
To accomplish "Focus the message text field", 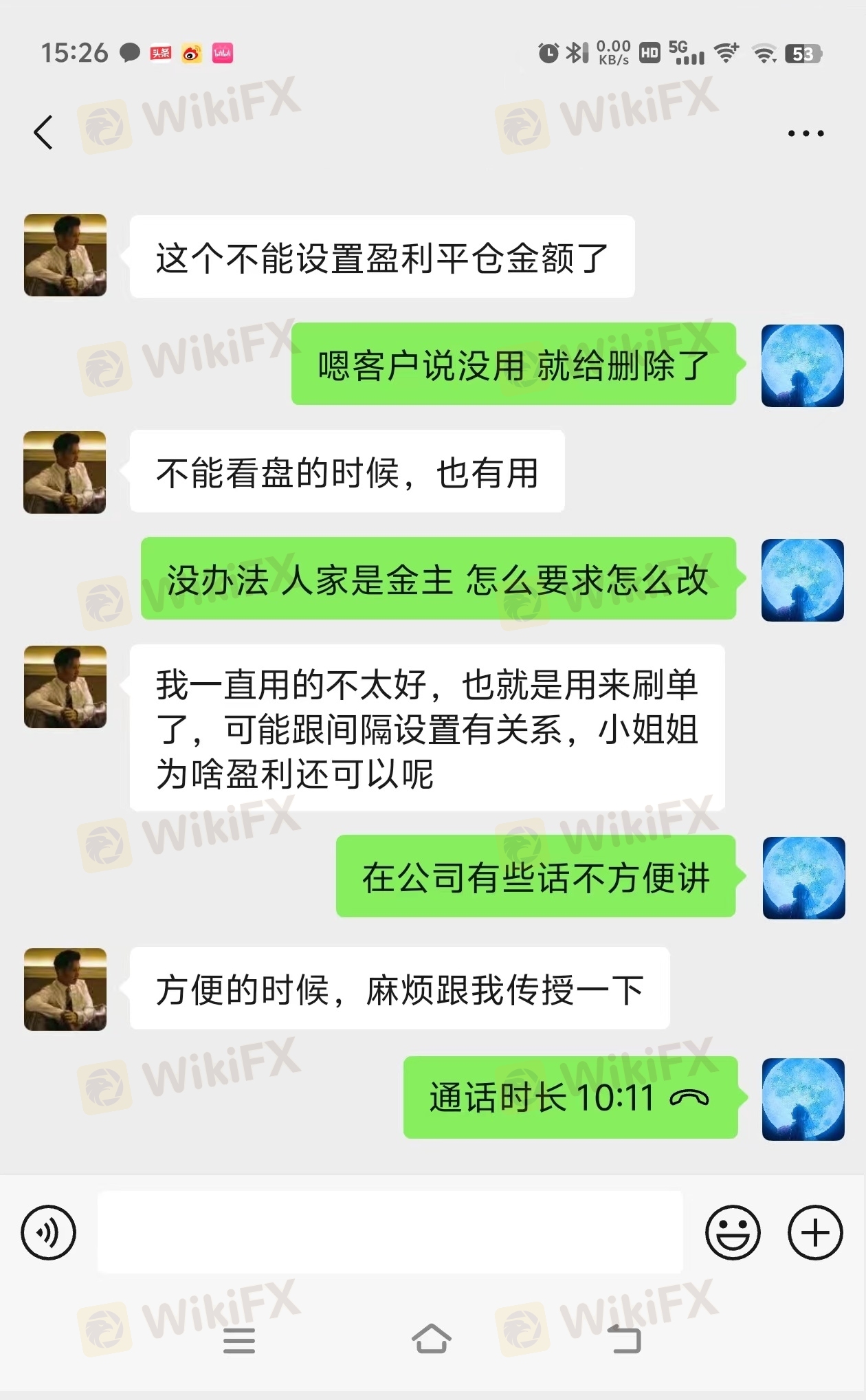I will [390, 1232].
